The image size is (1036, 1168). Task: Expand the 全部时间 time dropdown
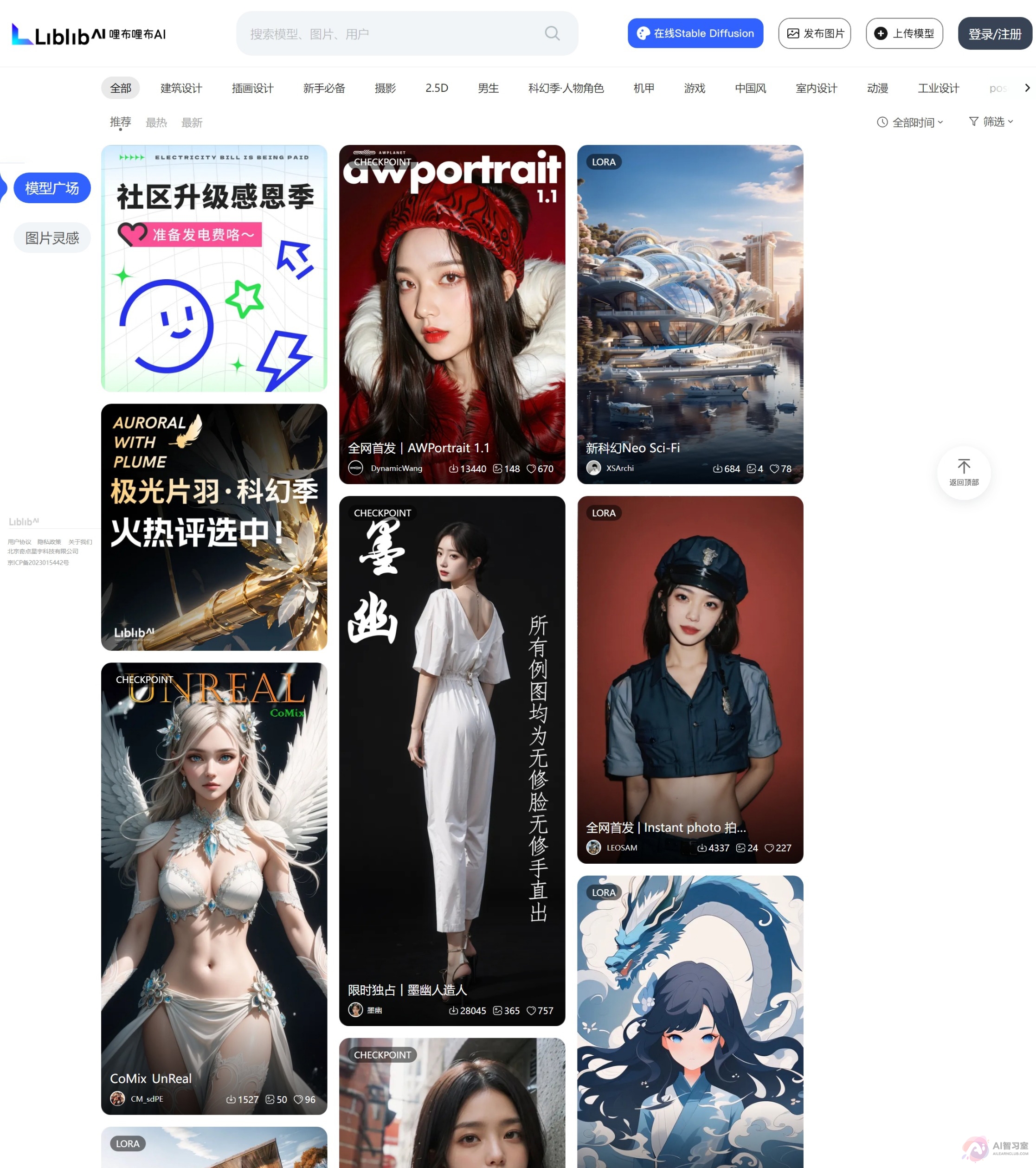click(910, 122)
